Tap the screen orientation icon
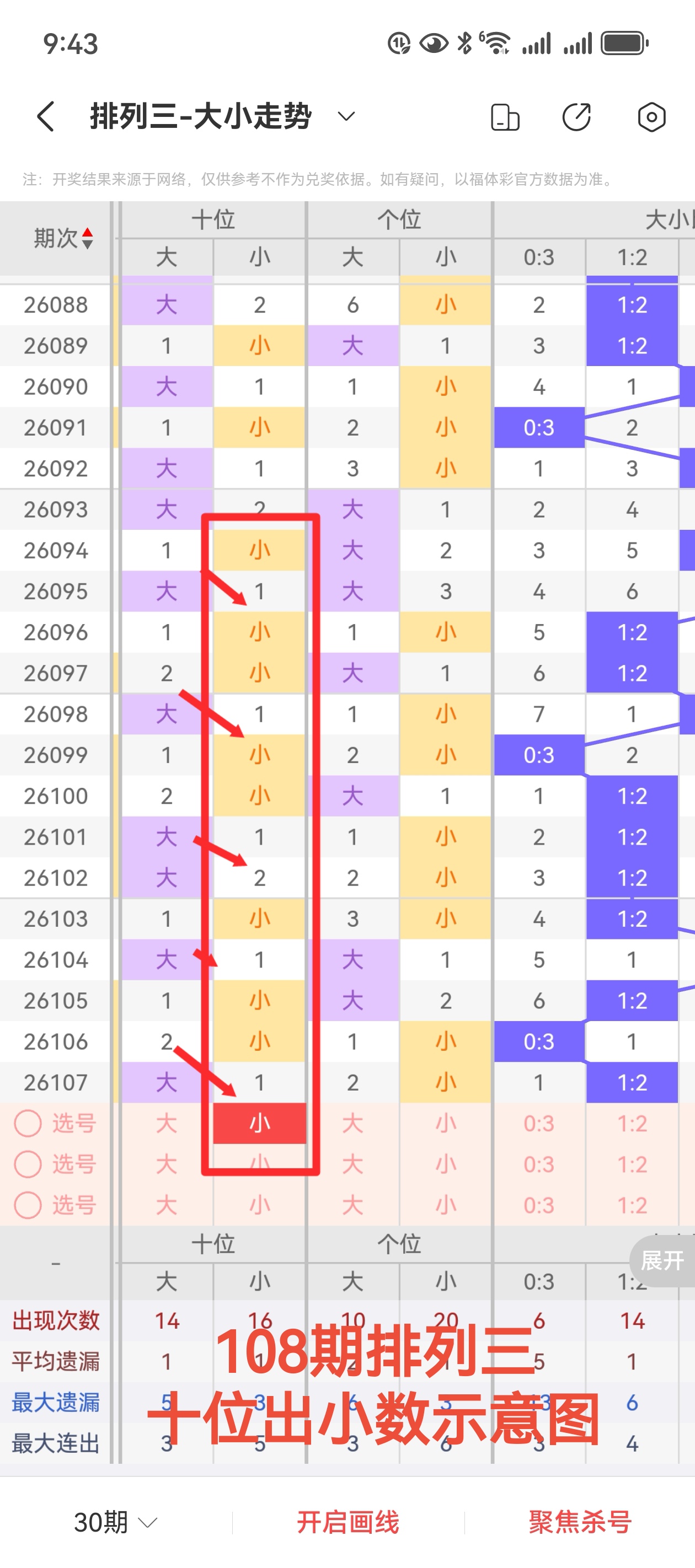 pyautogui.click(x=505, y=117)
